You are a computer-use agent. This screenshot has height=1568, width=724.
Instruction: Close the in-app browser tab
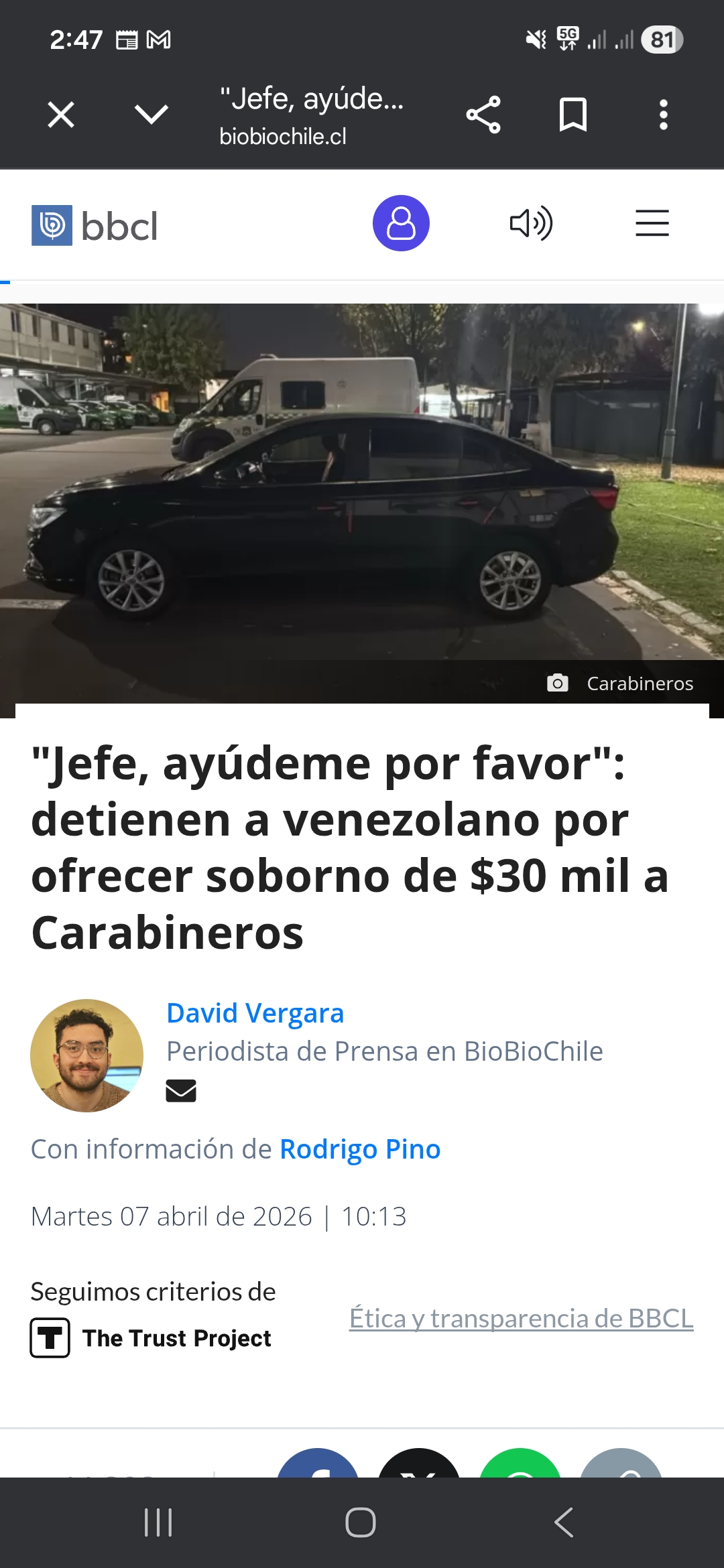click(x=61, y=115)
